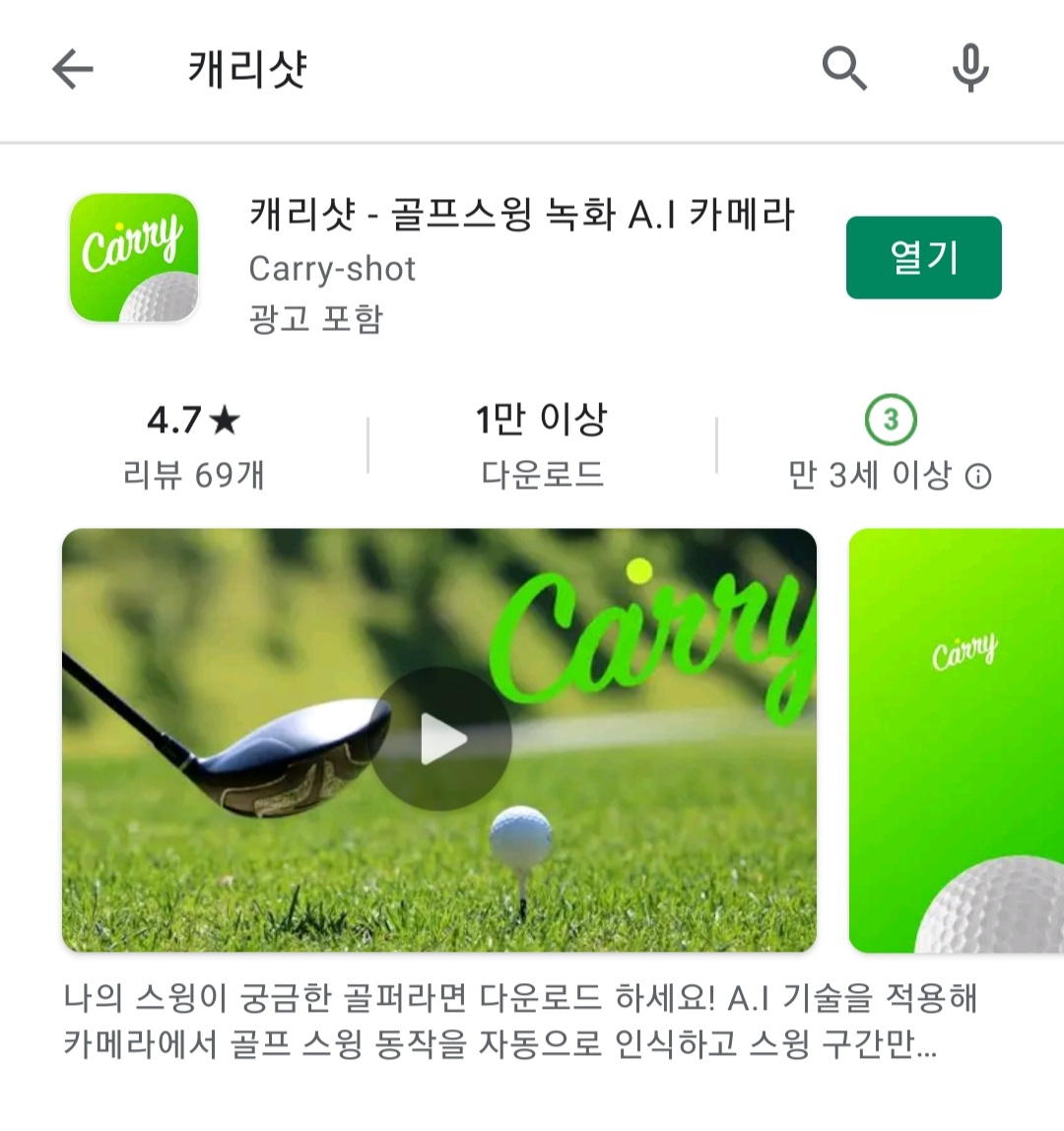1064x1131 pixels.
Task: Go back using the arrow icon
Action: pos(73,69)
